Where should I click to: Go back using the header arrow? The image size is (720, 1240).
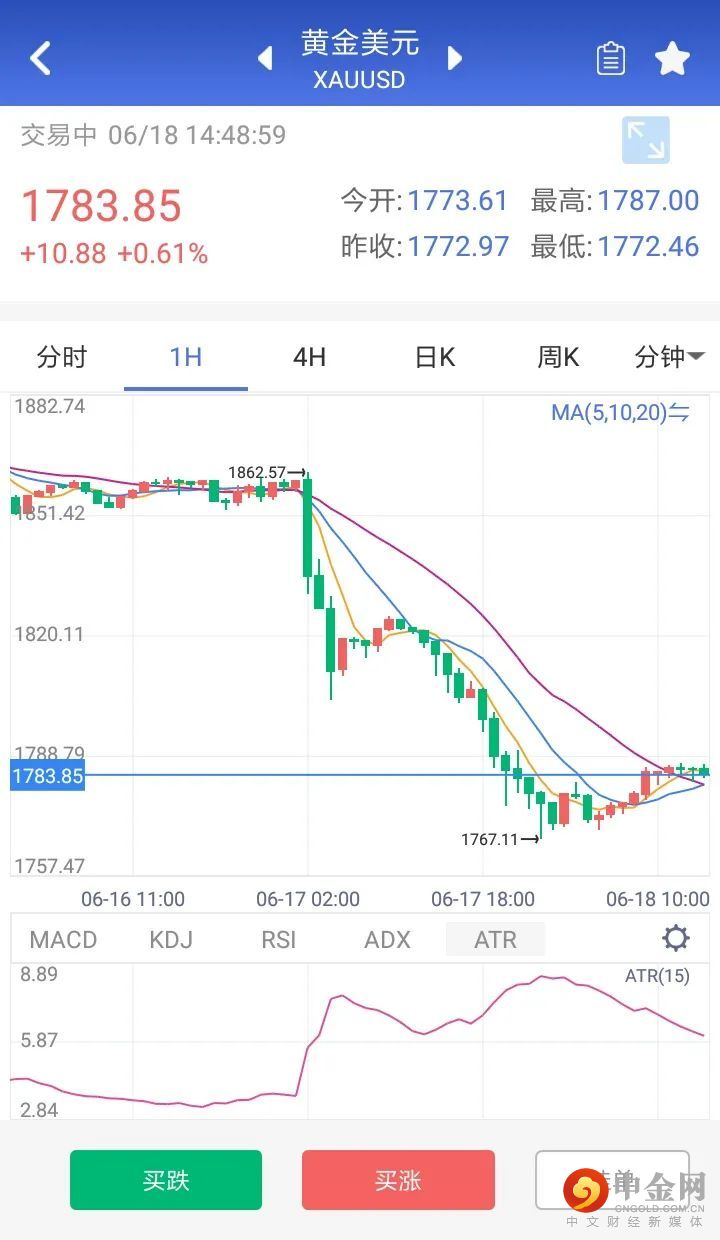[x=40, y=58]
